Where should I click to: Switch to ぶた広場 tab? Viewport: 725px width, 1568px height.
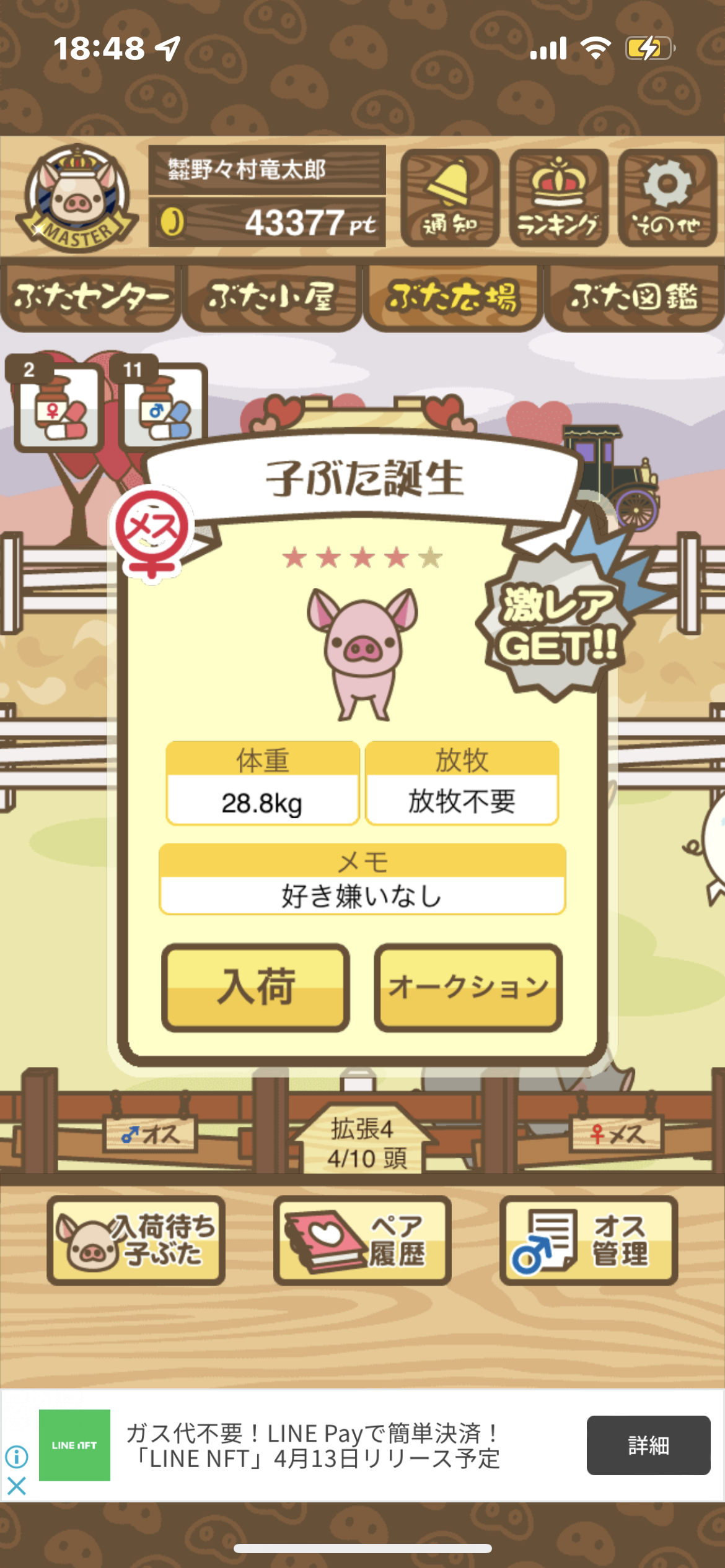(453, 298)
